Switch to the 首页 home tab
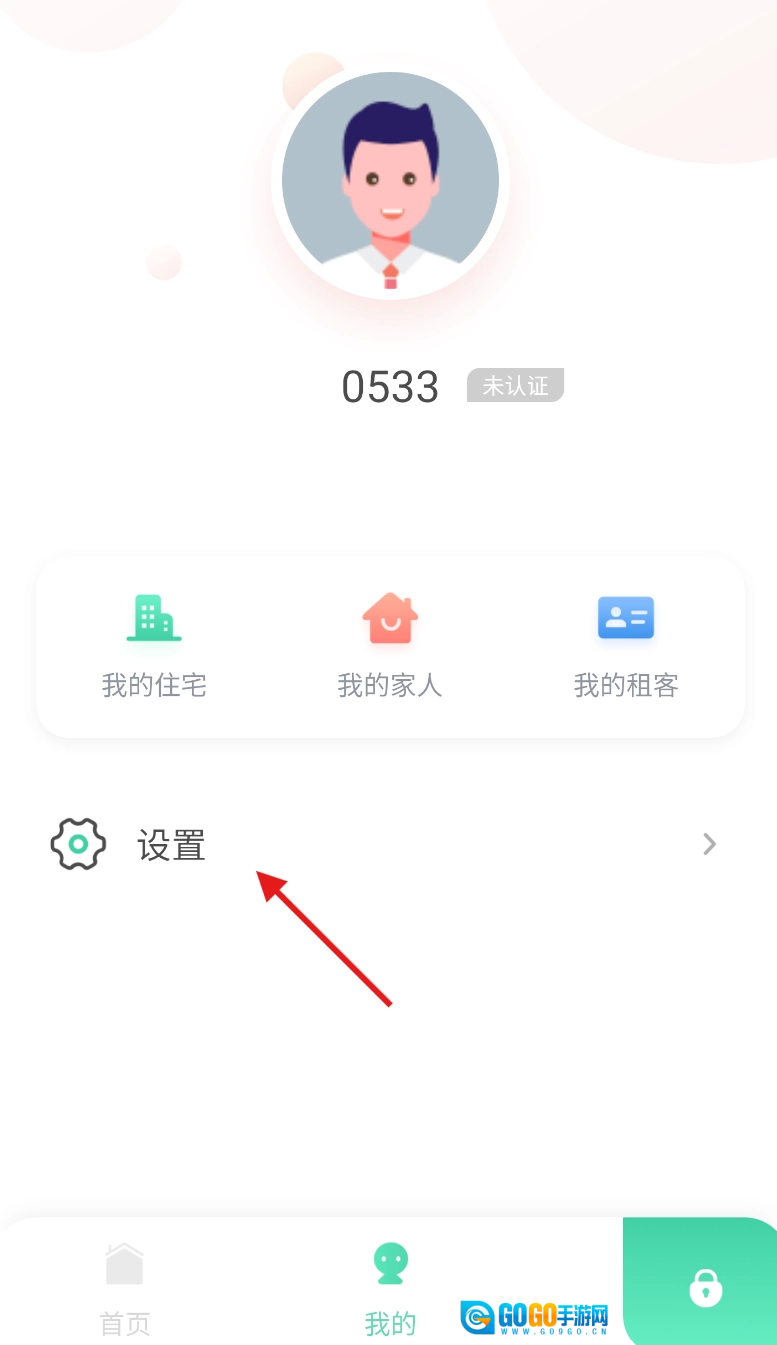777x1345 pixels. [125, 1288]
